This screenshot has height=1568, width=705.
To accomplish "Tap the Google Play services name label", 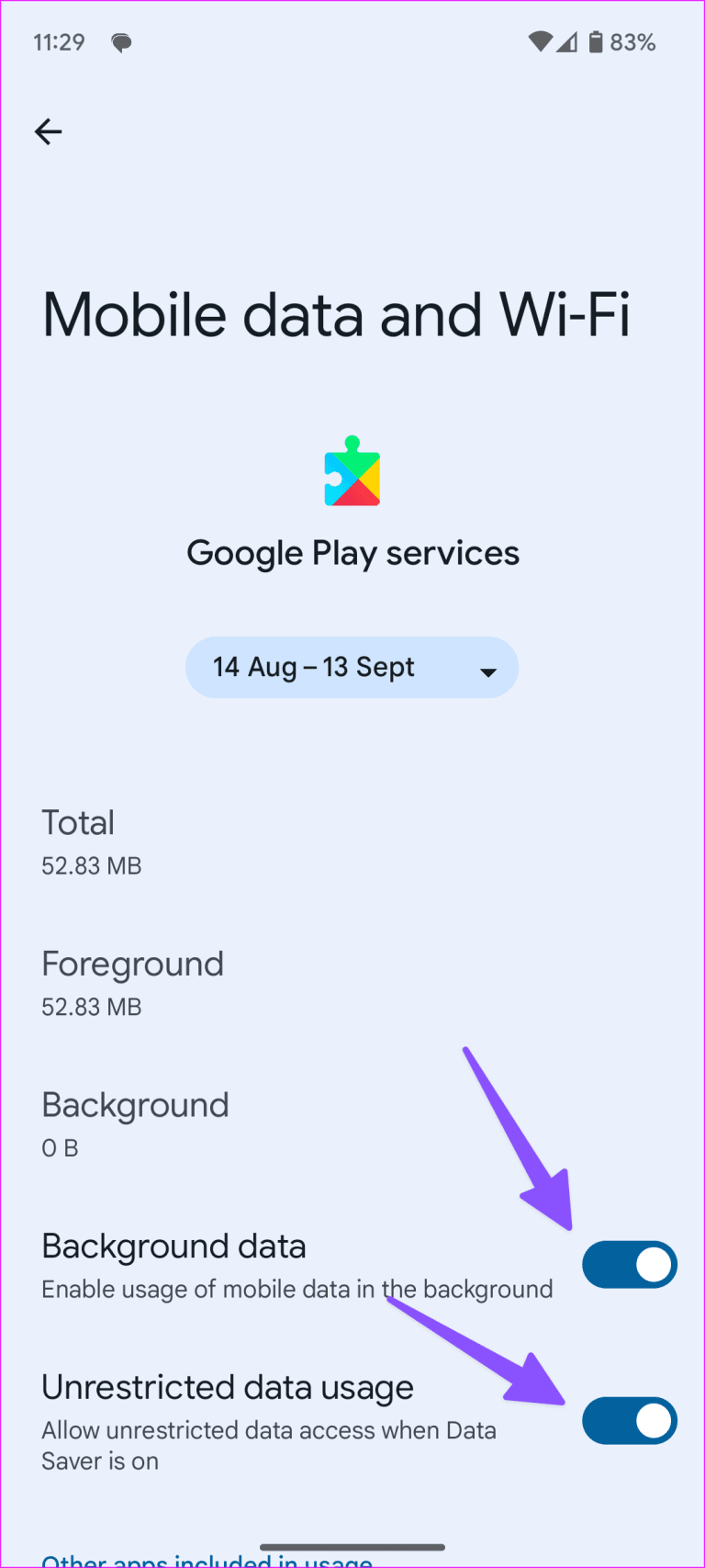I will pyautogui.click(x=352, y=552).
